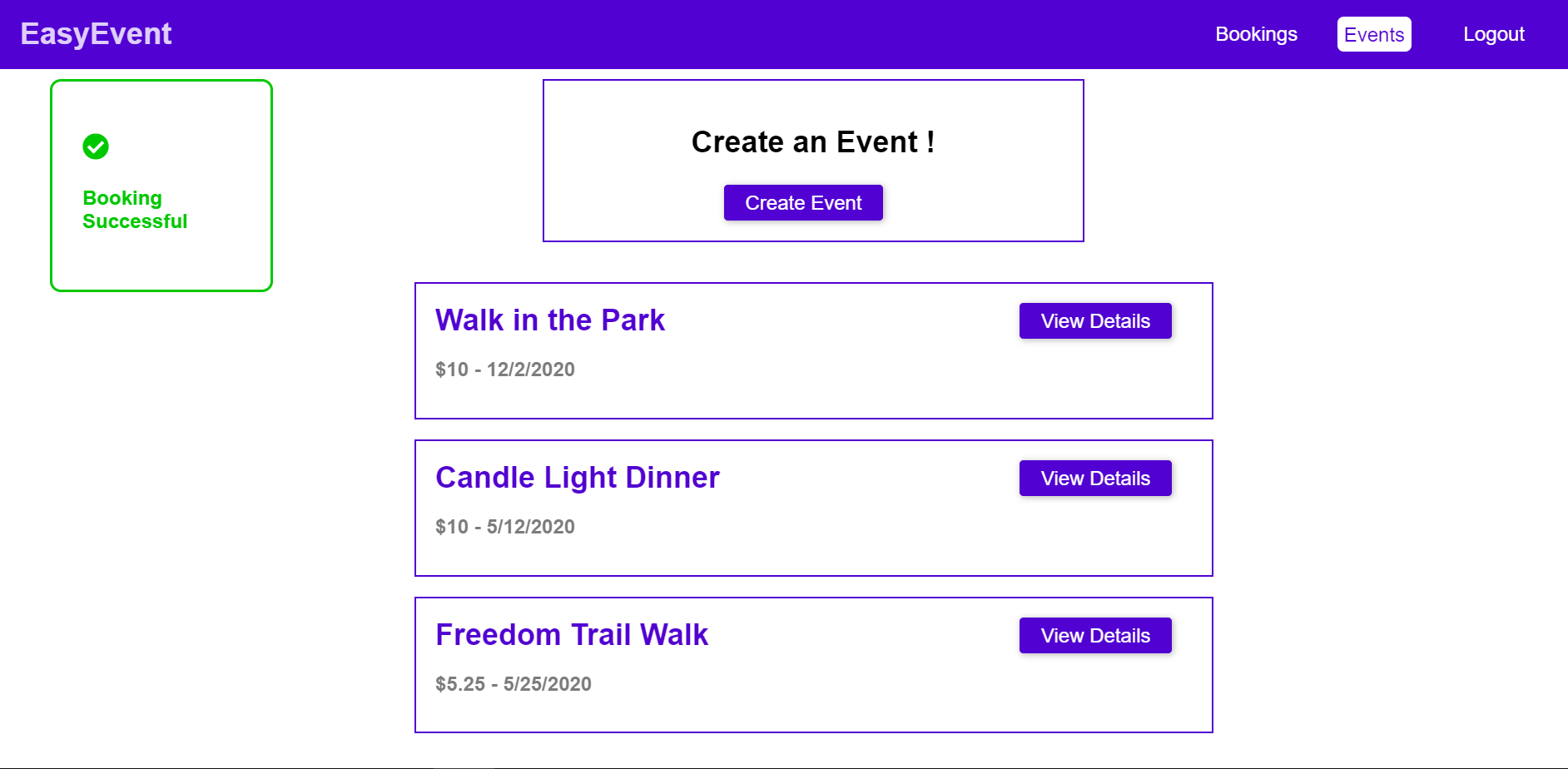Screen dimensions: 1568x769
Task: Log out of EasyEvent
Action: 1494,34
